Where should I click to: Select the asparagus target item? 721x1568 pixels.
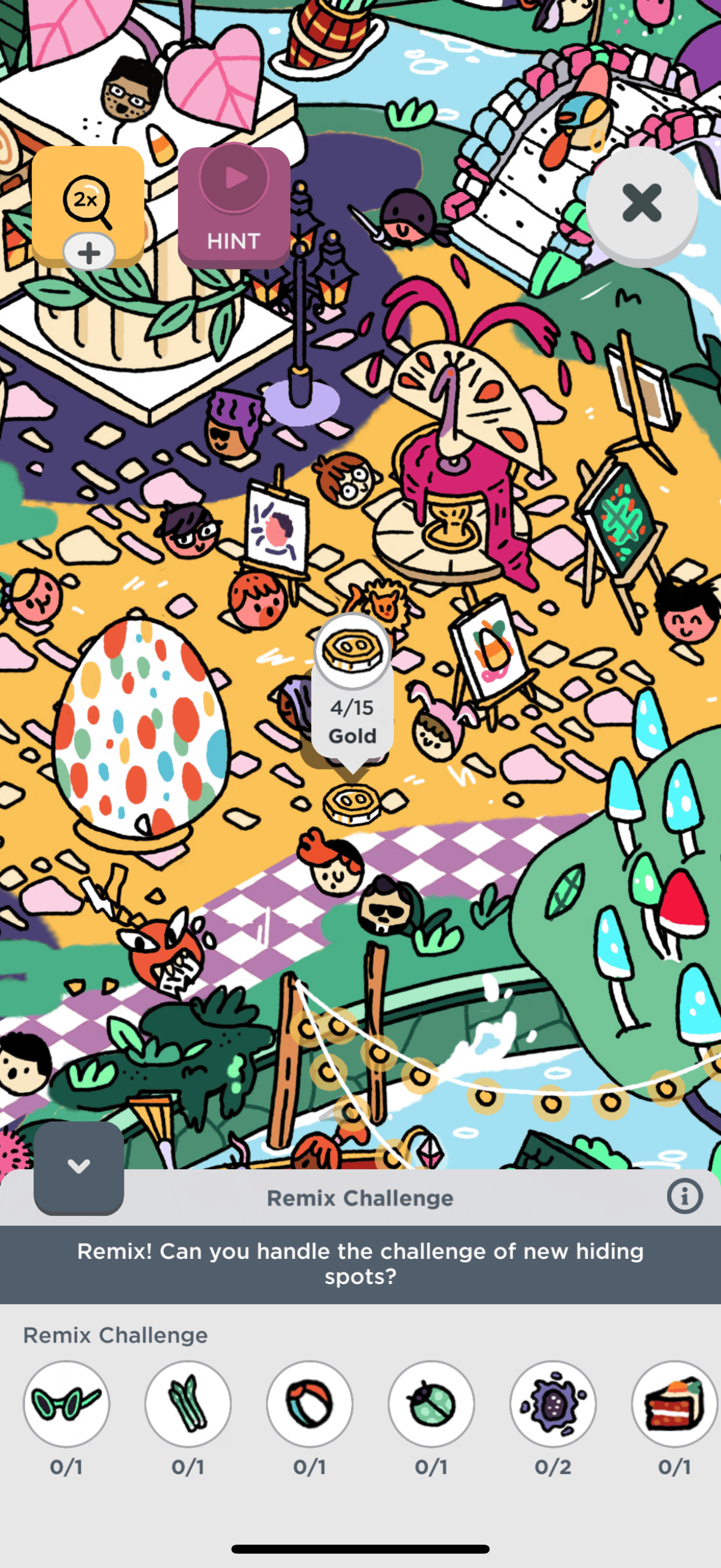click(x=188, y=1403)
